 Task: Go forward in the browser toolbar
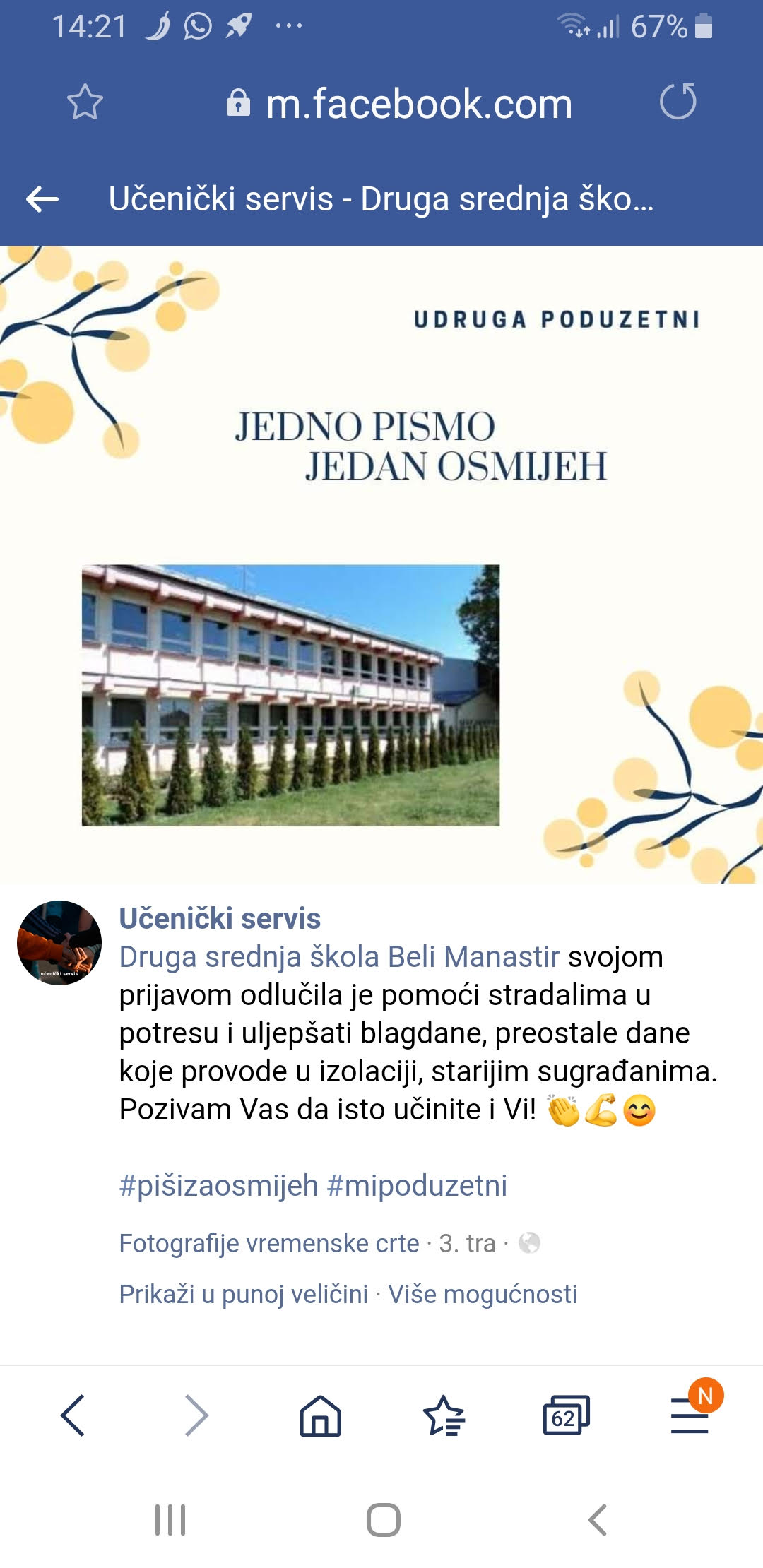tap(196, 1415)
